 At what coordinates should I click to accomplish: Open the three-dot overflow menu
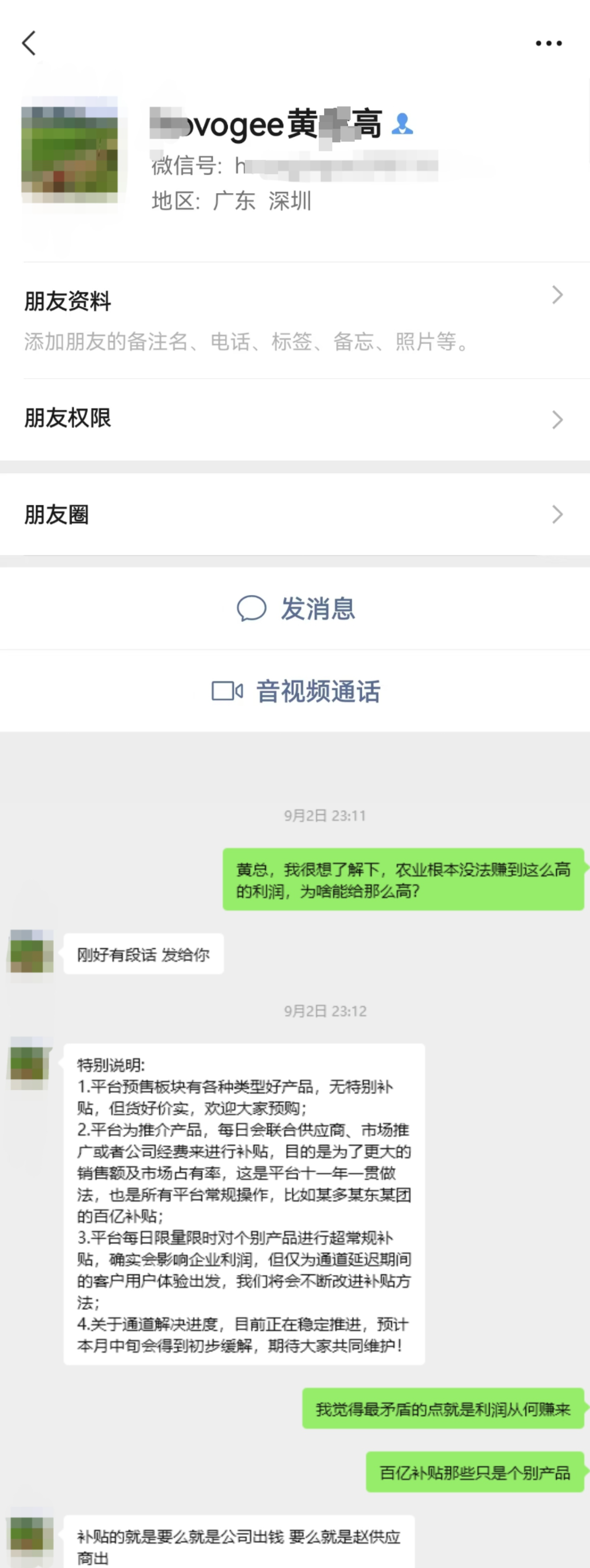pos(548,43)
